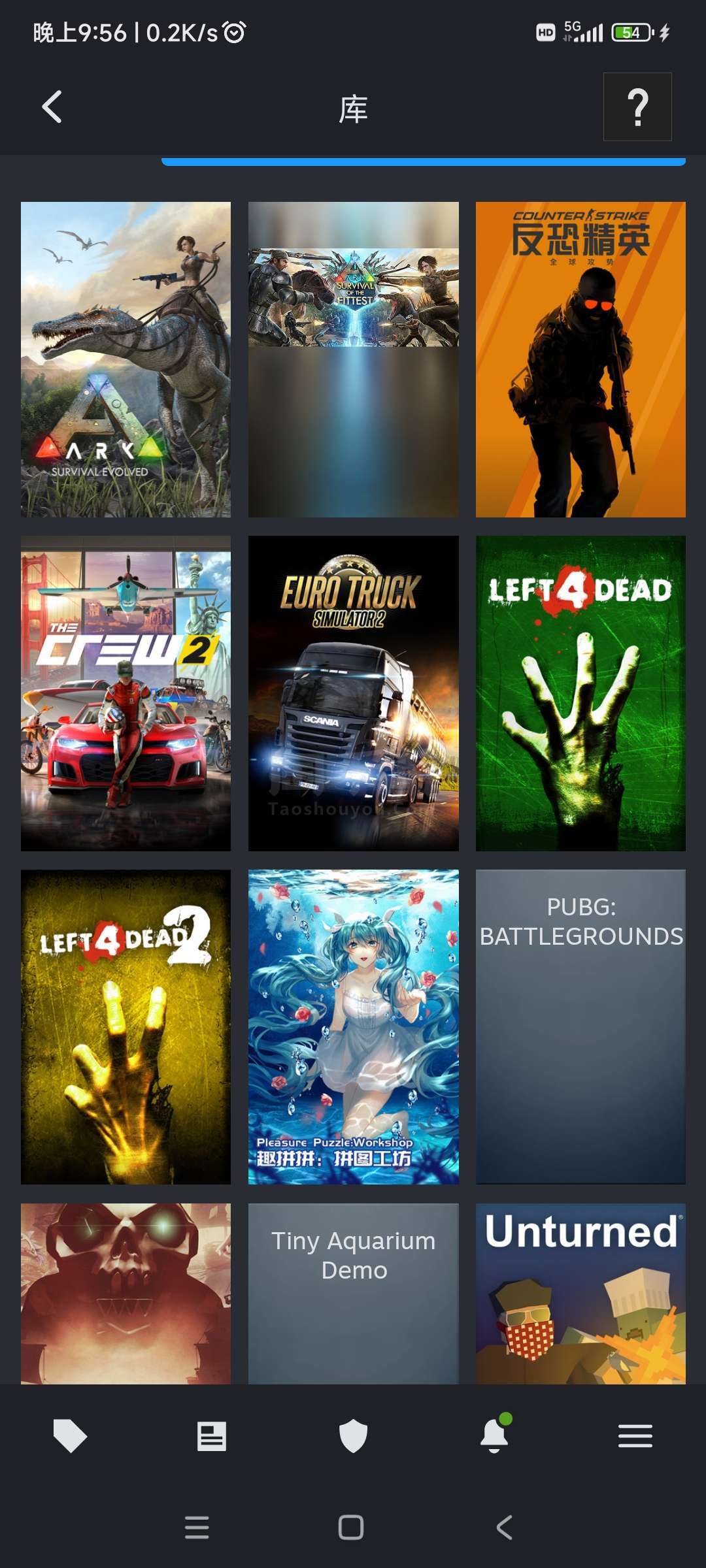
Task: Switch to the news feed tab
Action: tap(212, 1436)
